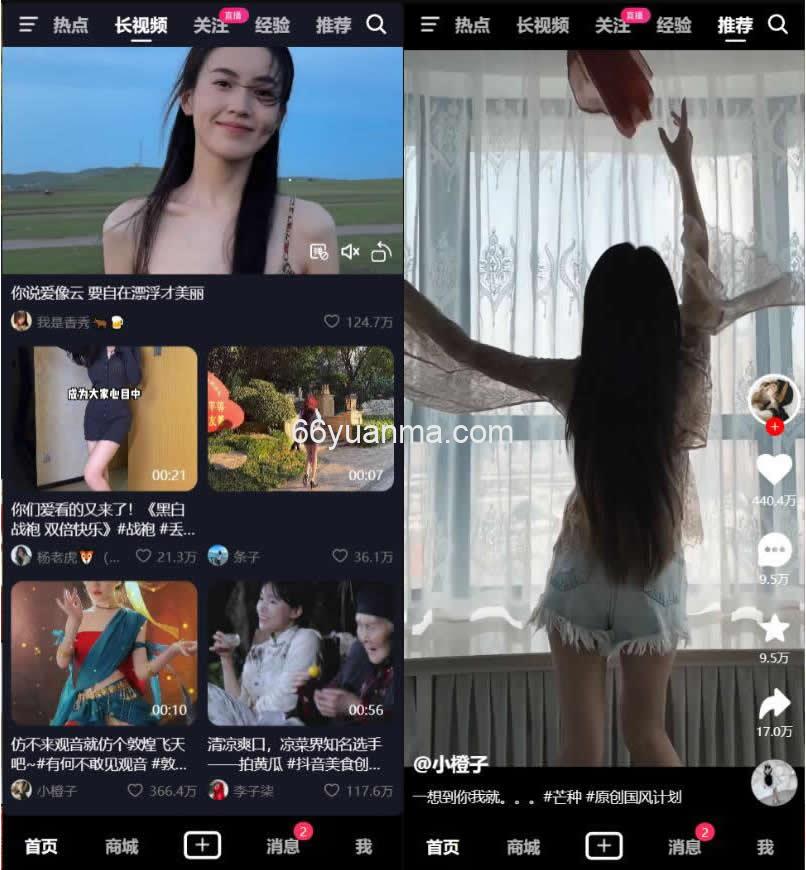This screenshot has height=870, width=806.
Task: Tap the share arrow icon
Action: pyautogui.click(x=775, y=703)
